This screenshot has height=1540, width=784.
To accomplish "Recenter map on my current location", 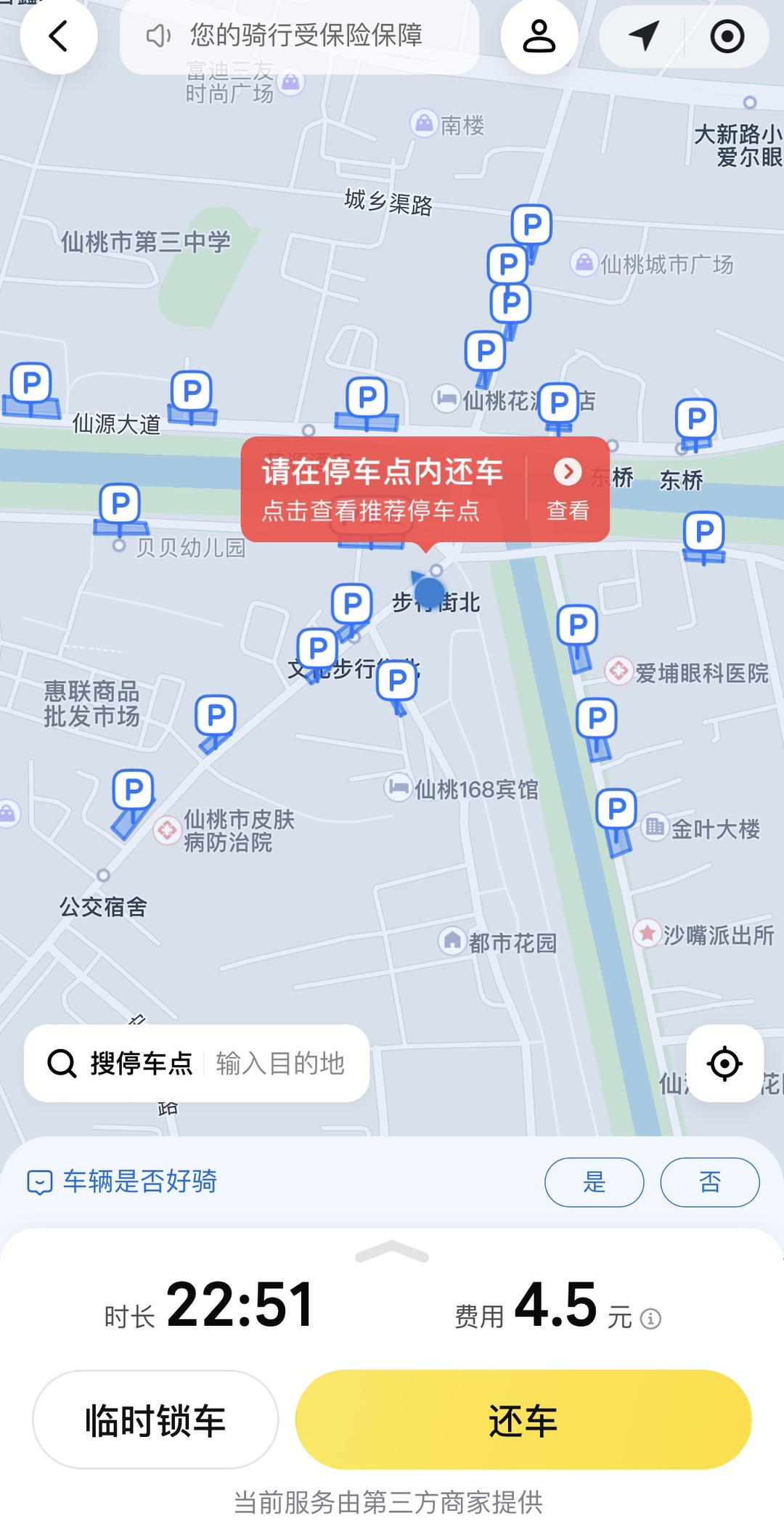I will 724,1063.
